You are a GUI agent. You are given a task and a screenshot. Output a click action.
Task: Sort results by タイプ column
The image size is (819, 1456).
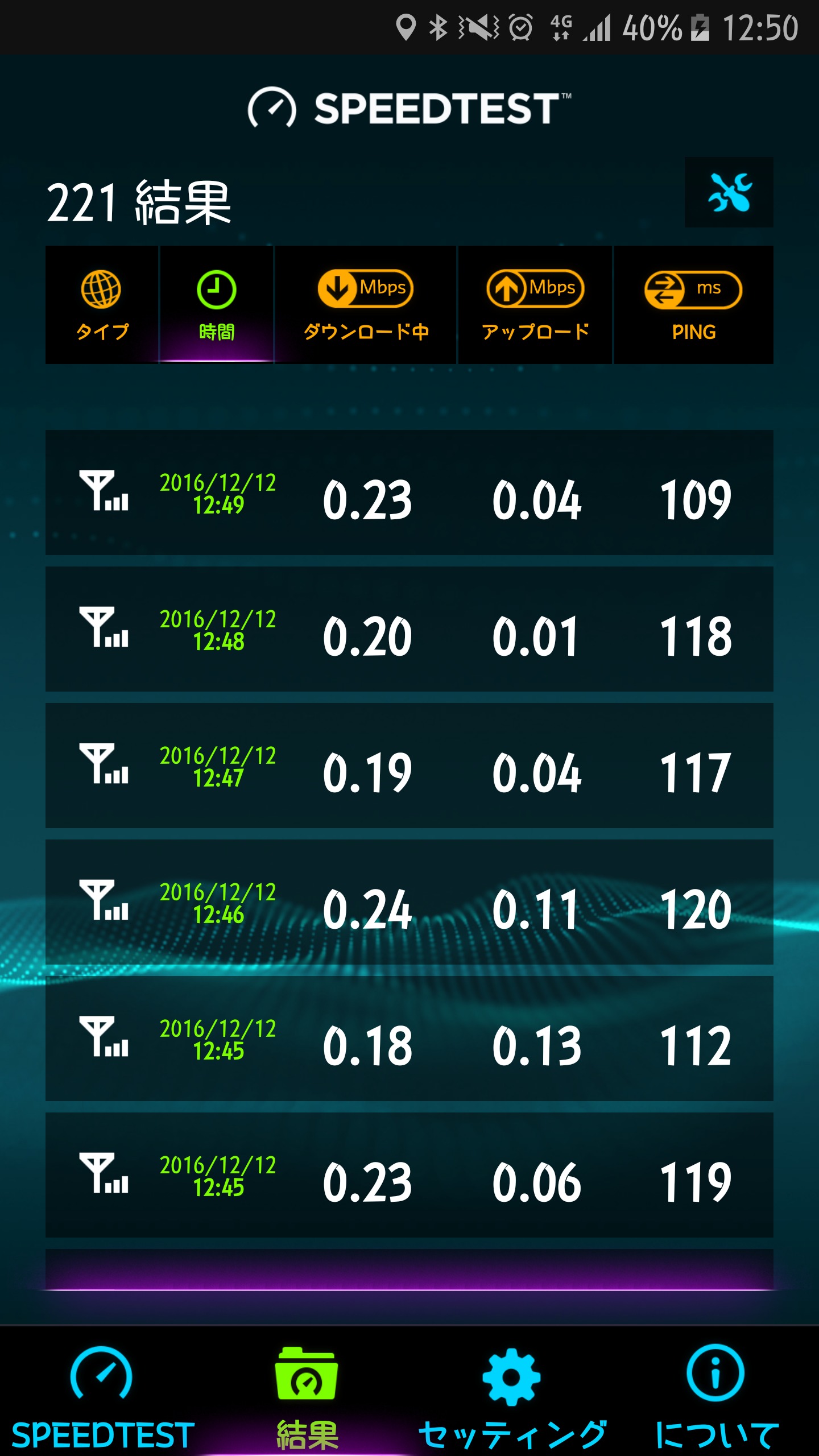pos(102,305)
